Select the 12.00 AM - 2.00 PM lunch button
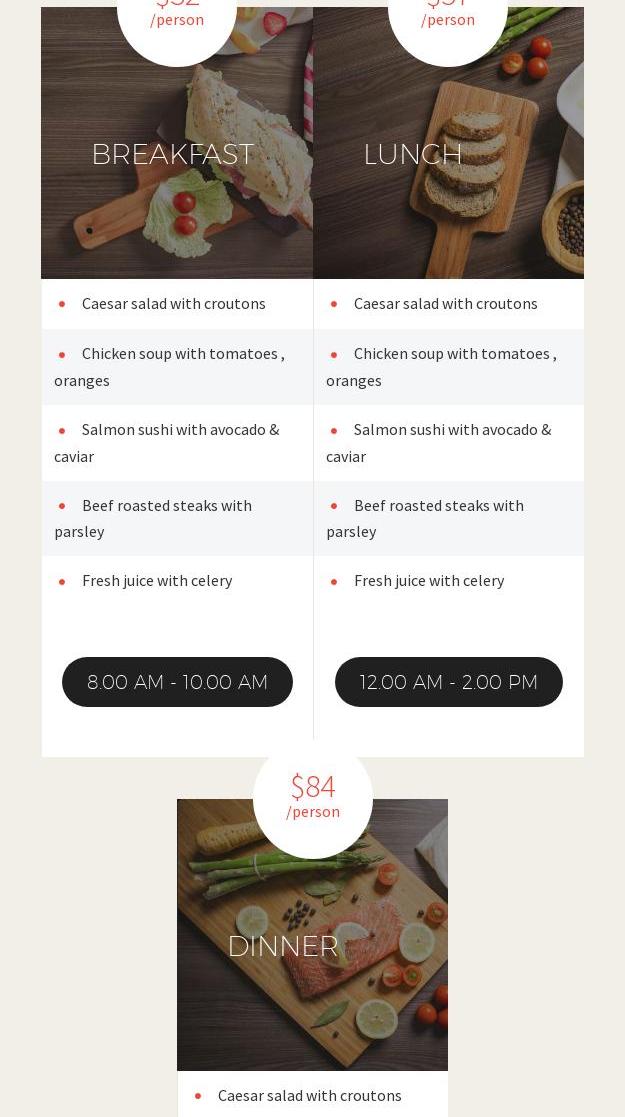Image resolution: width=625 pixels, height=1117 pixels. tap(448, 682)
